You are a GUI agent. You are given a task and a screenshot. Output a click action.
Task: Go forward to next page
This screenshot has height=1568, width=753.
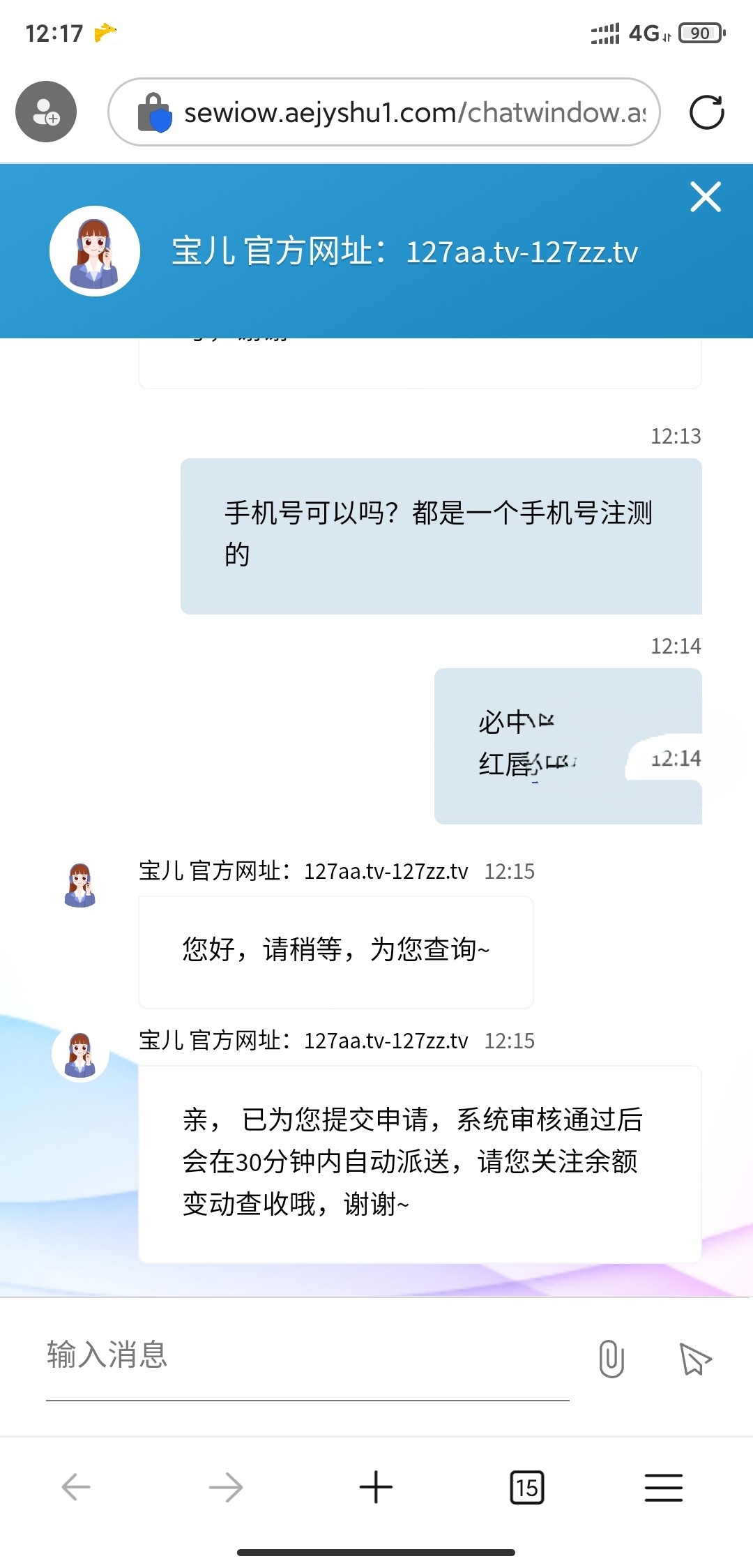[x=226, y=1486]
